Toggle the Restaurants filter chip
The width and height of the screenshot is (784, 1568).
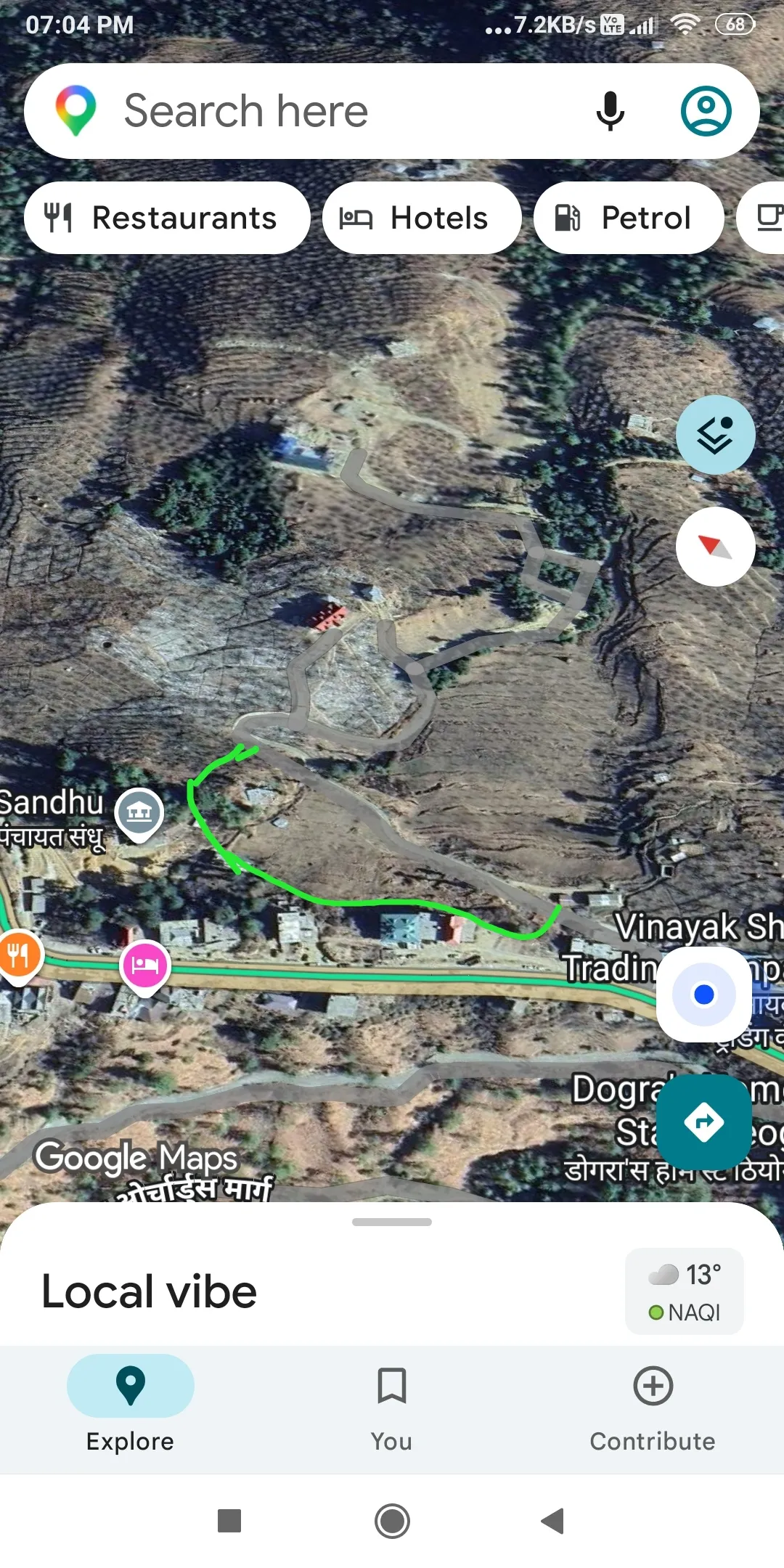[x=167, y=217]
